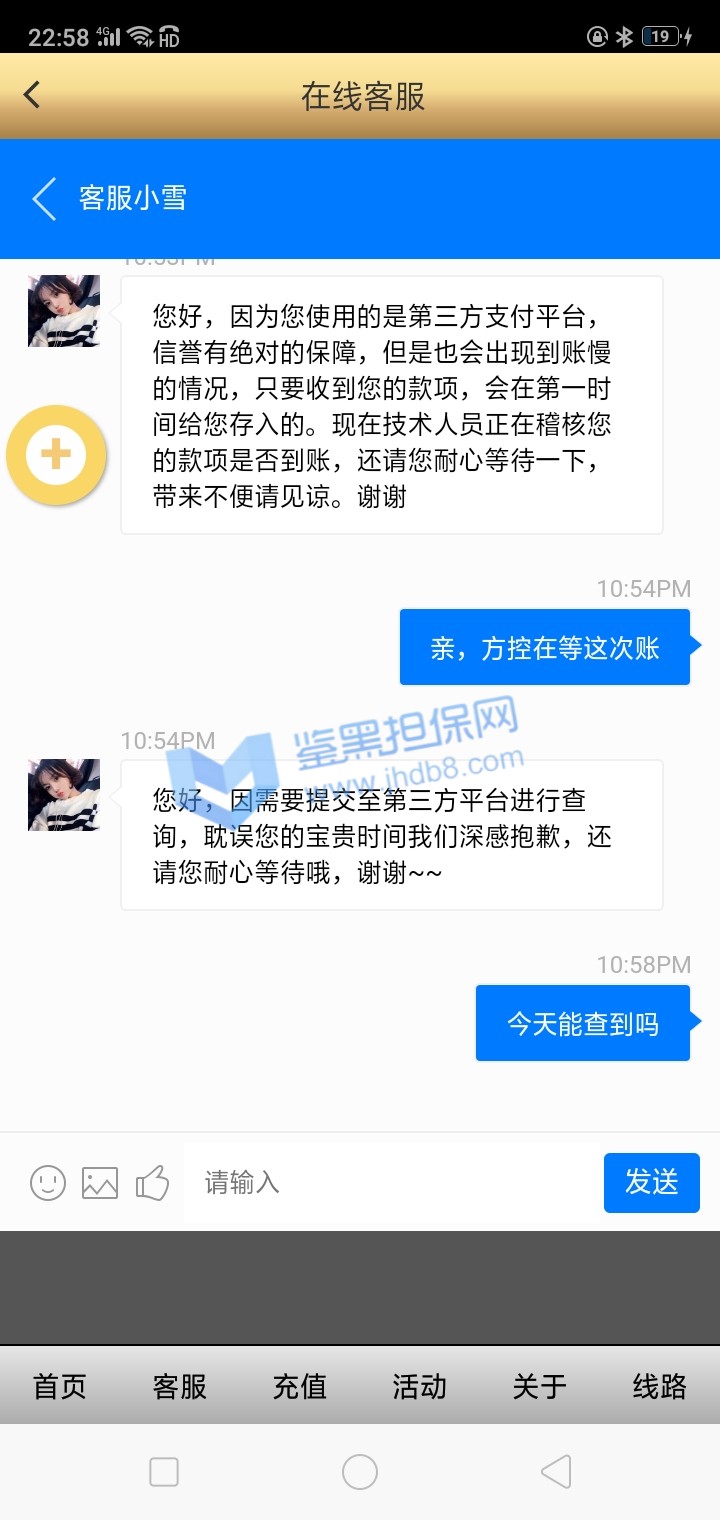
Task: Leave the chat with 客服小雪
Action: (44, 198)
